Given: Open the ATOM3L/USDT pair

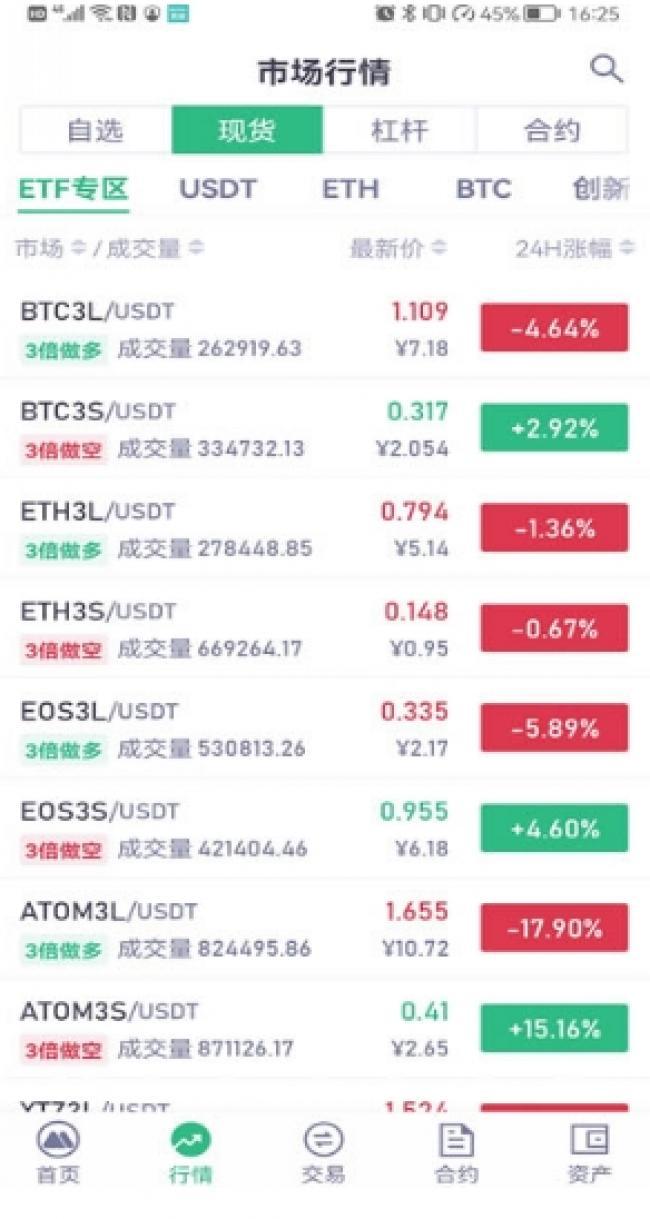Looking at the screenshot, I should (x=325, y=929).
